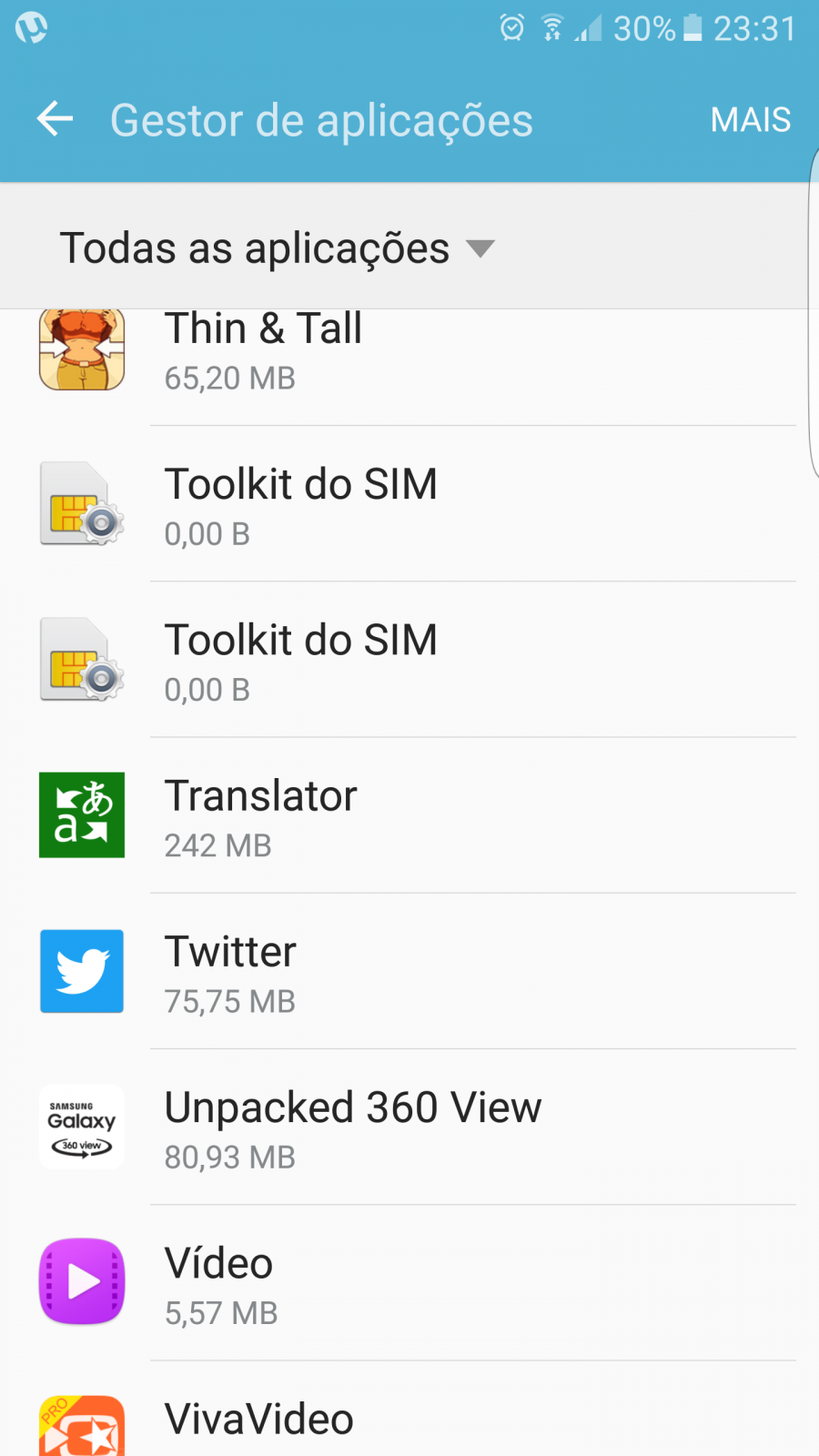Expand the Todas as aplicações dropdown
The image size is (819, 1456).
(278, 248)
